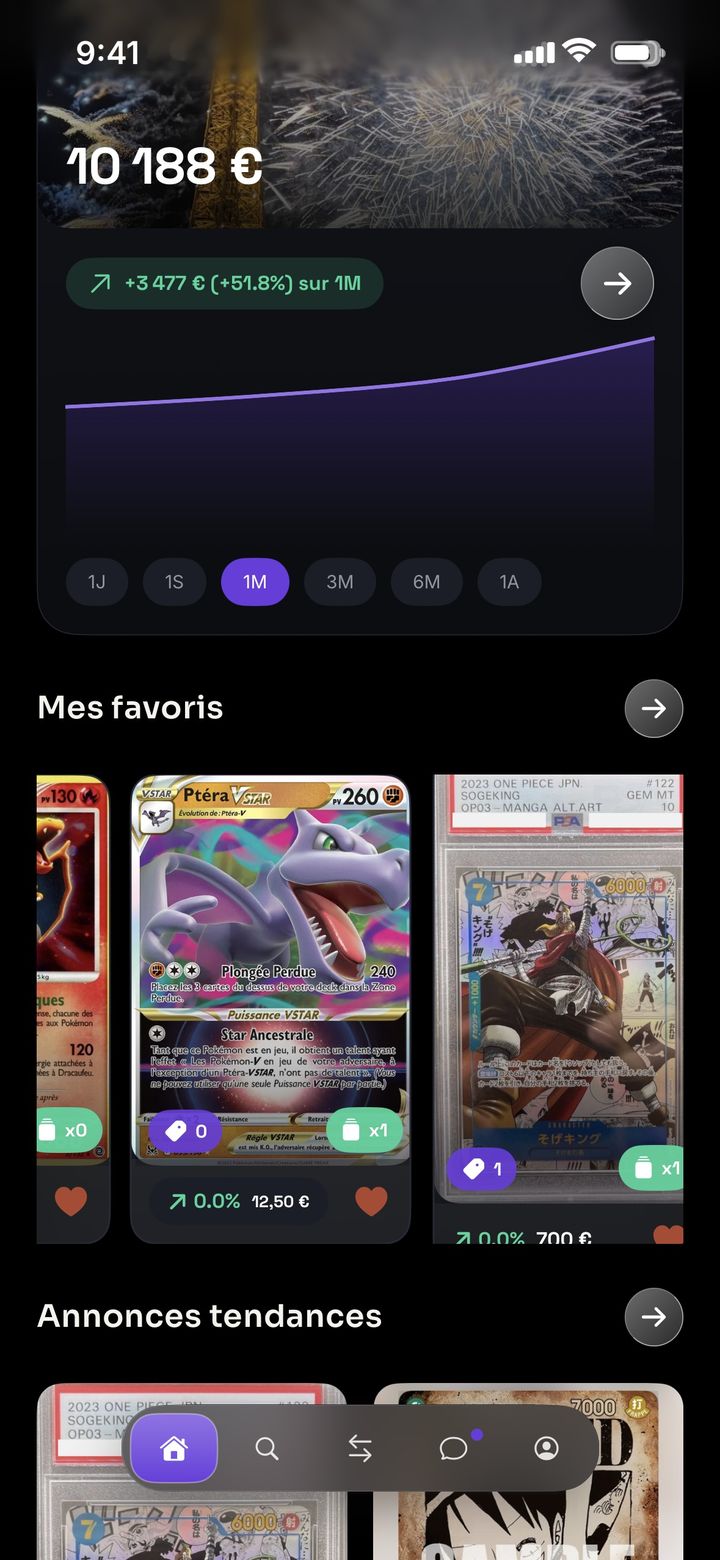The height and width of the screenshot is (1560, 720).
Task: Open all Annonces tendances via arrow
Action: pos(654,1316)
